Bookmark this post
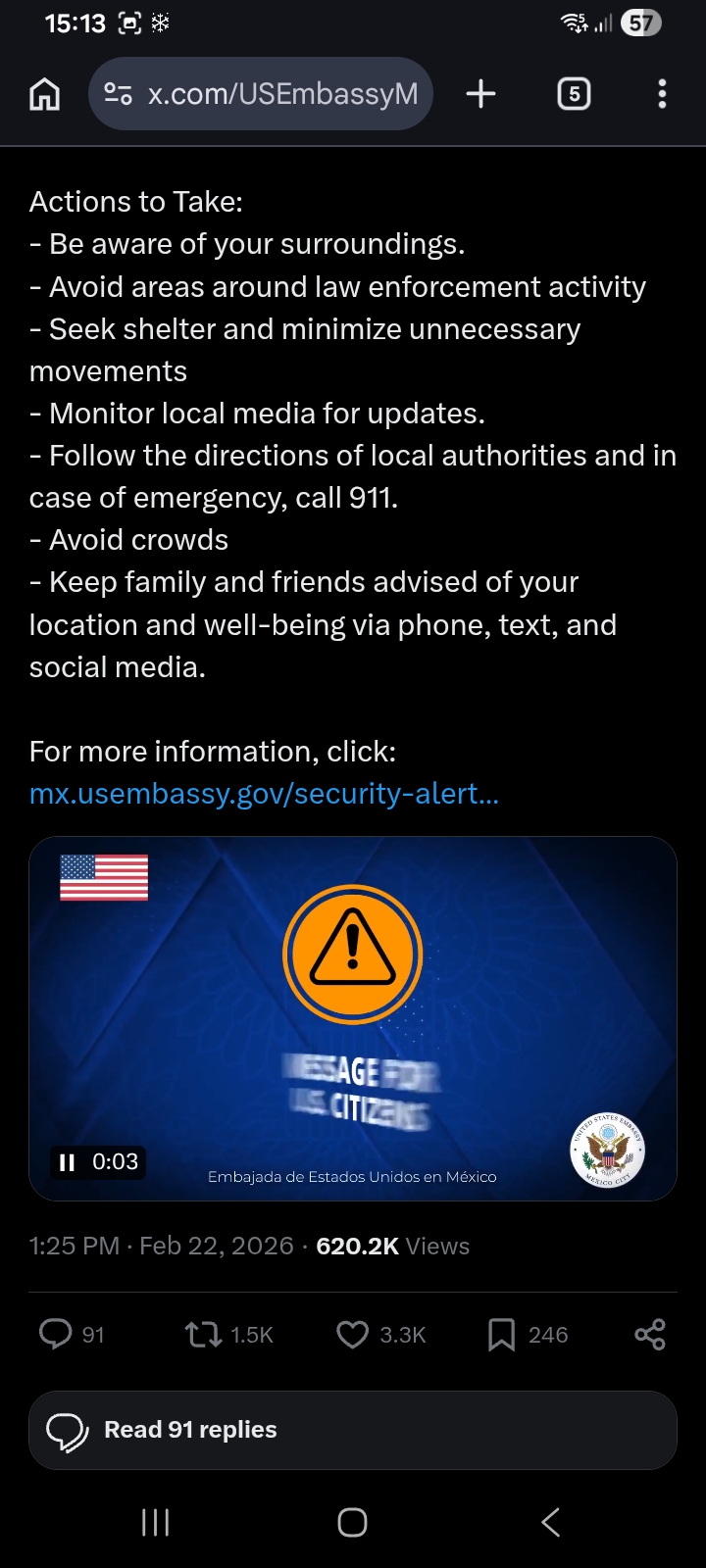706x1568 pixels. click(x=501, y=1334)
